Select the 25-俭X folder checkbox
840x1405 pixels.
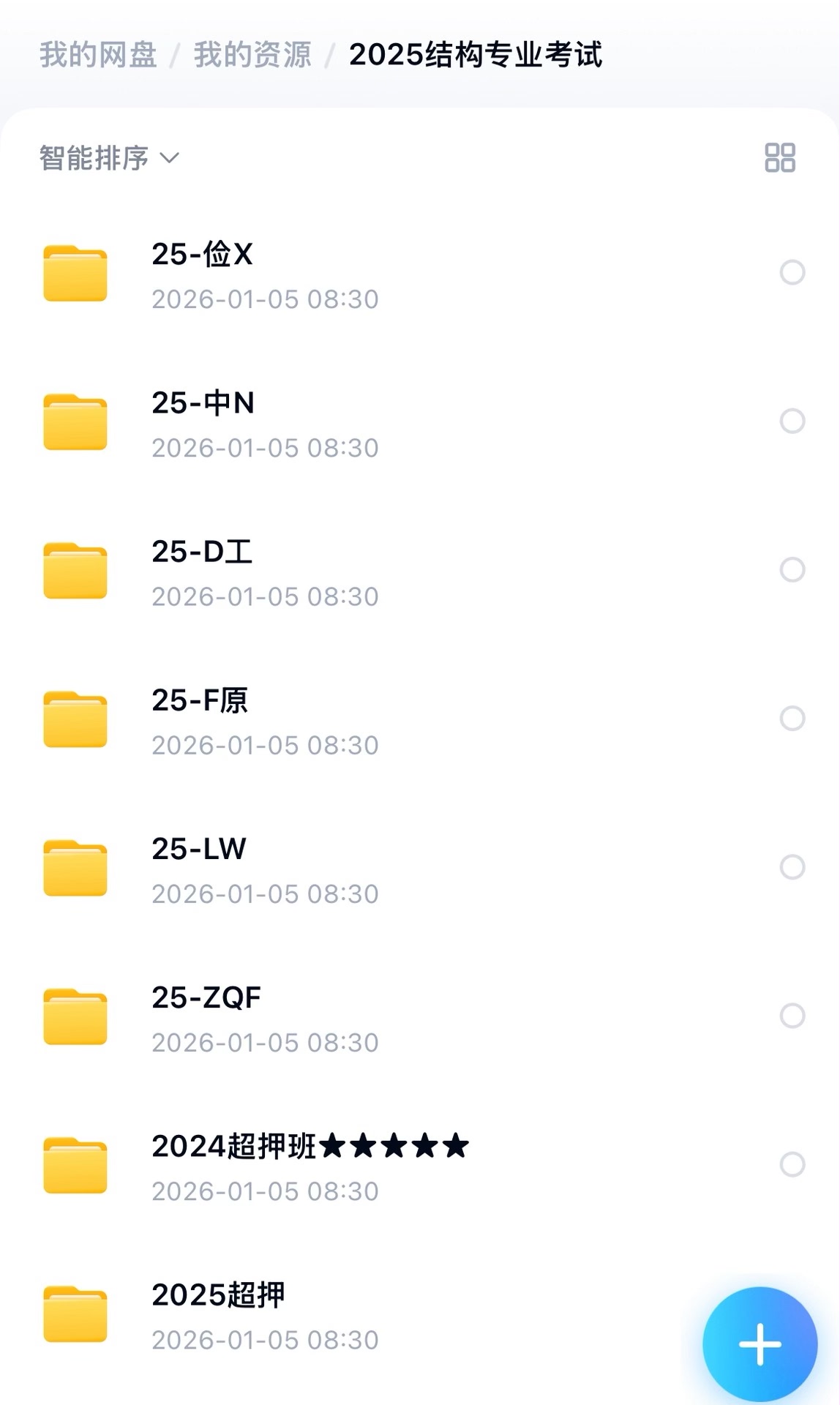(x=792, y=272)
